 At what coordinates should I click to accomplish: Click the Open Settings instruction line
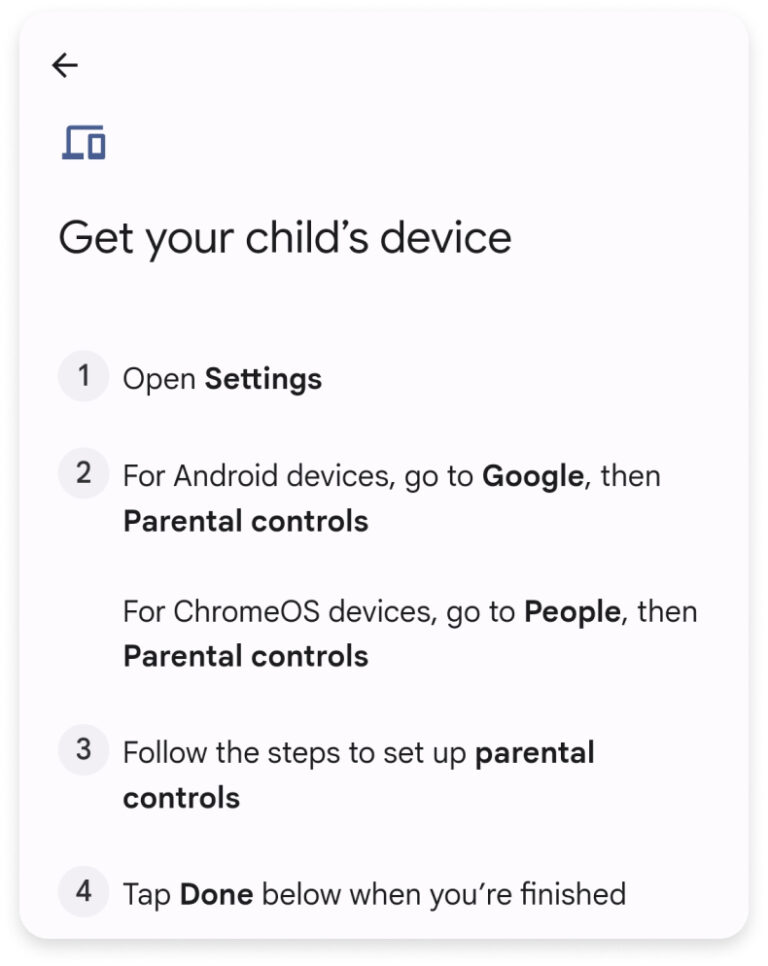(x=222, y=378)
